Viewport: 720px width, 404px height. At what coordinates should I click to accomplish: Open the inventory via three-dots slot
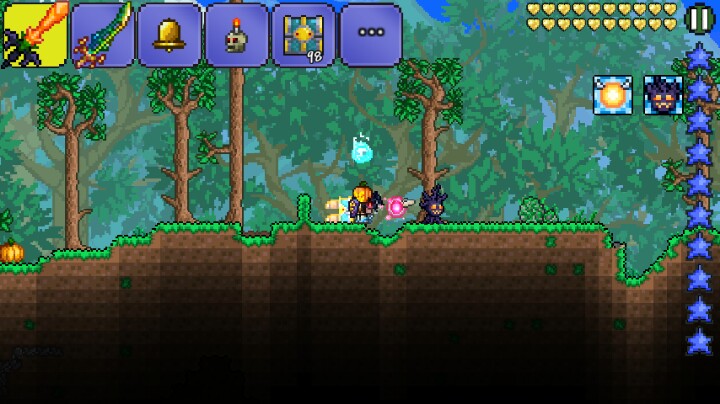tap(370, 34)
